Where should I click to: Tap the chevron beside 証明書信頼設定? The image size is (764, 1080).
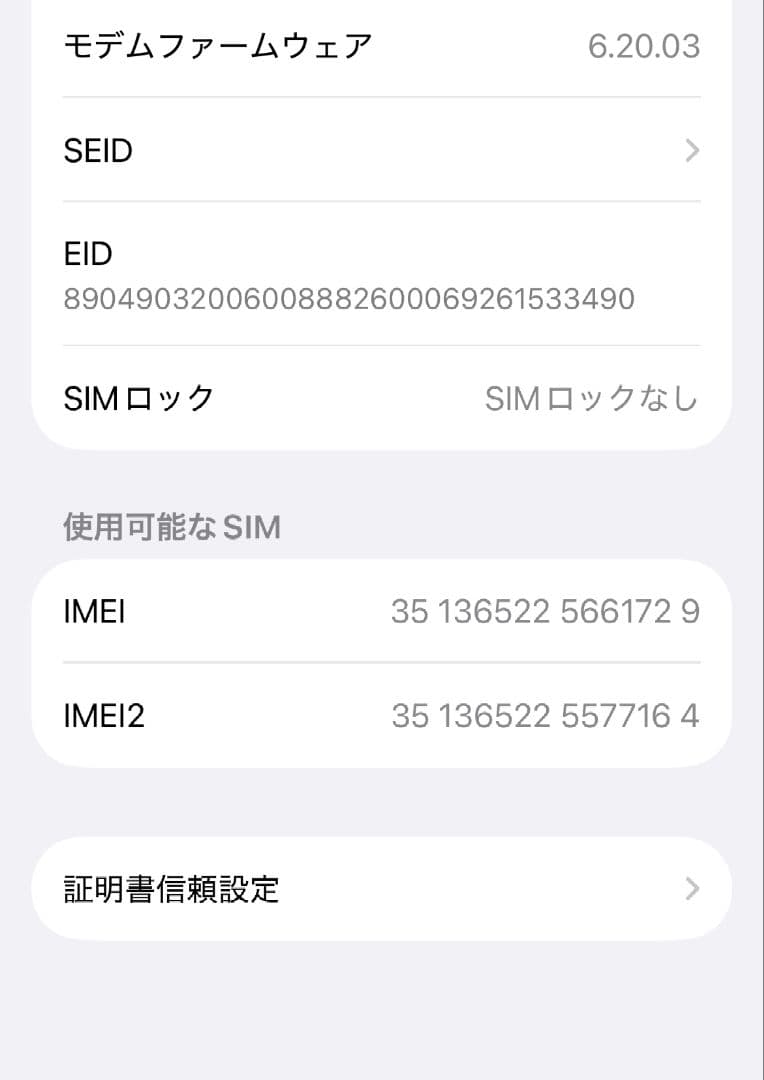(692, 887)
